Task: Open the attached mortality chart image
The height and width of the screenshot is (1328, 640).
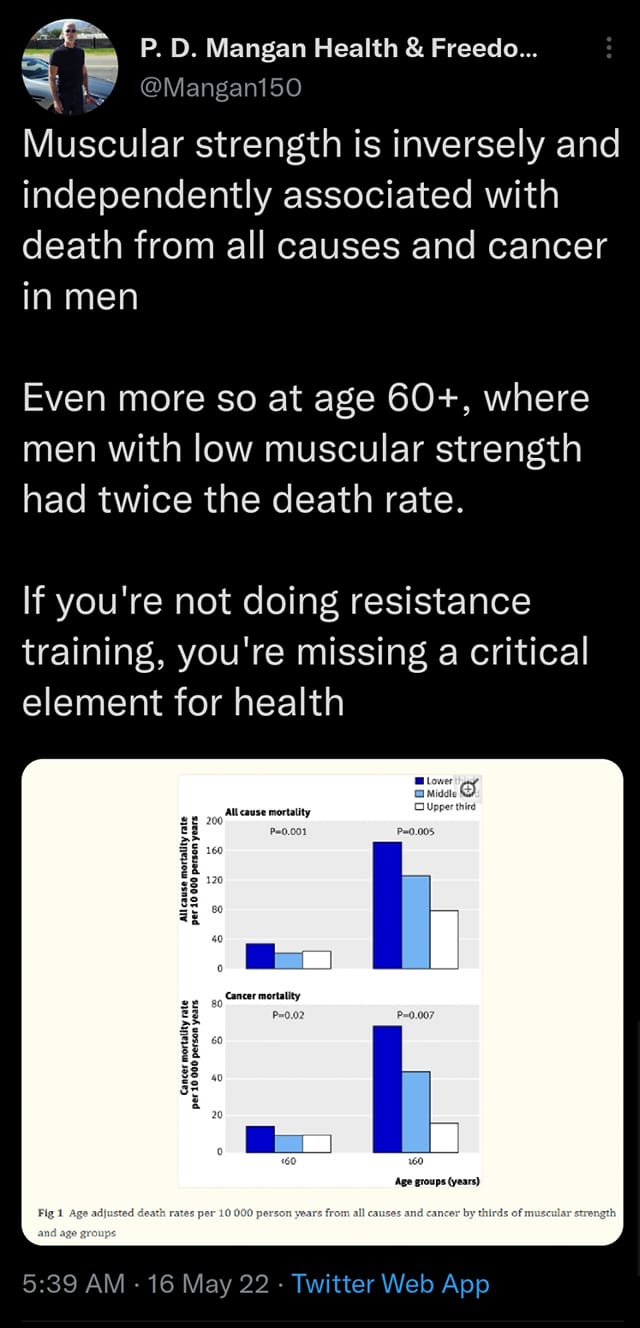Action: coord(322,1000)
